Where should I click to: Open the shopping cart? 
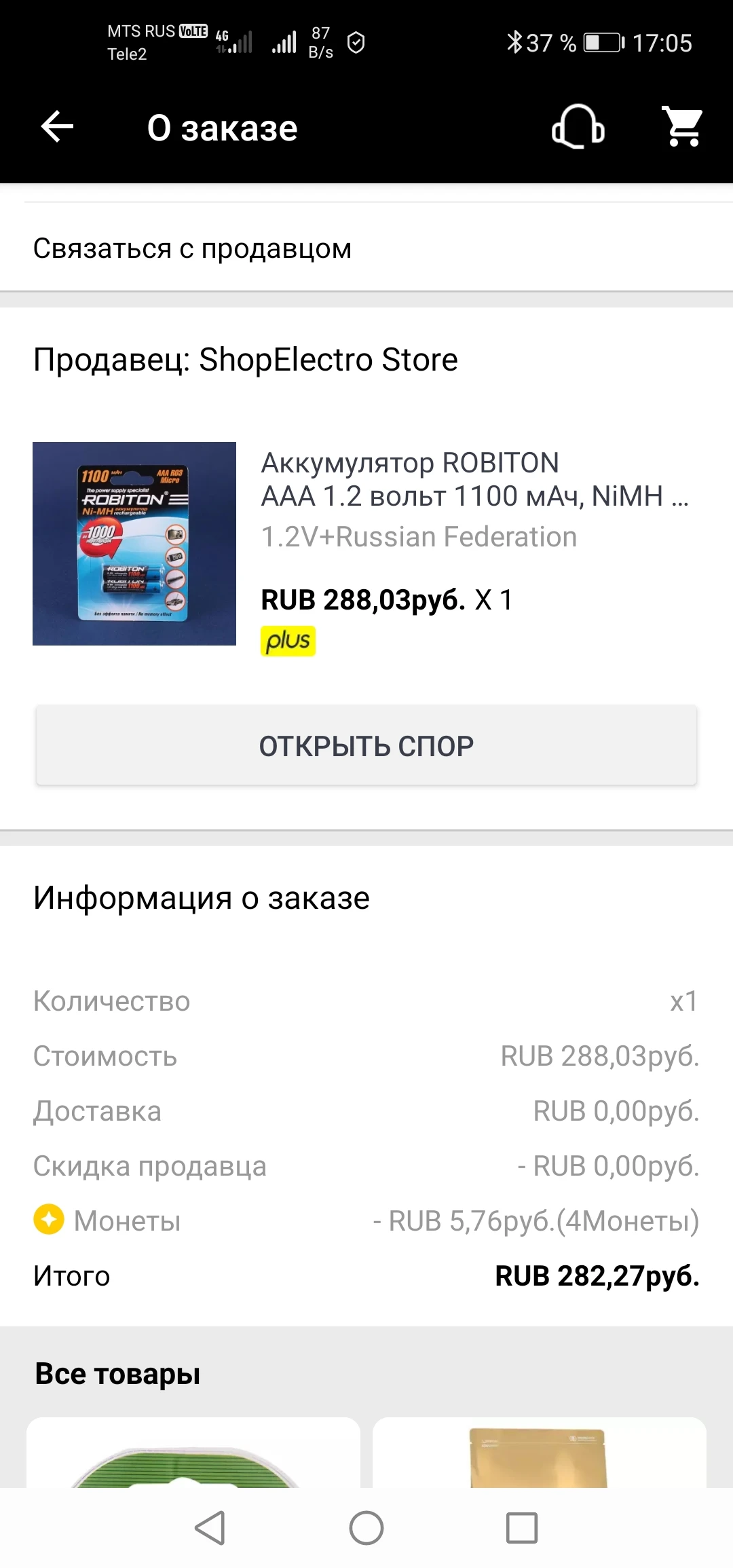coord(683,126)
